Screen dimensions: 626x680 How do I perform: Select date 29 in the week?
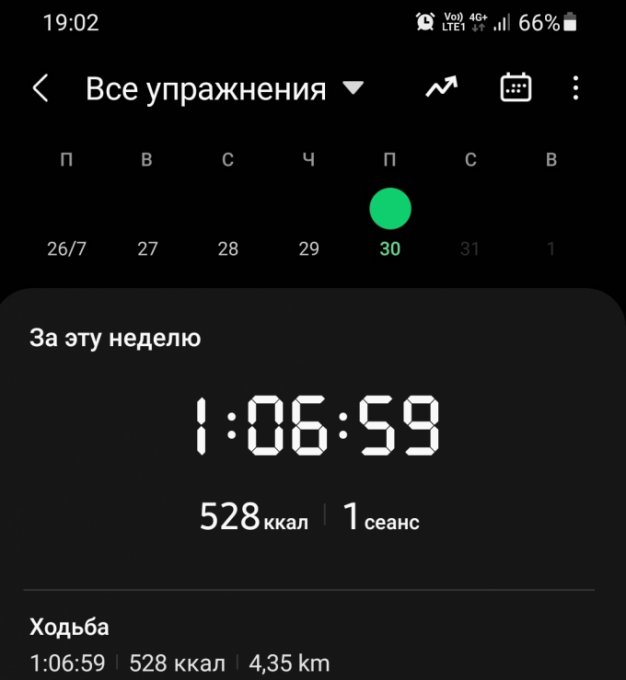(x=309, y=248)
